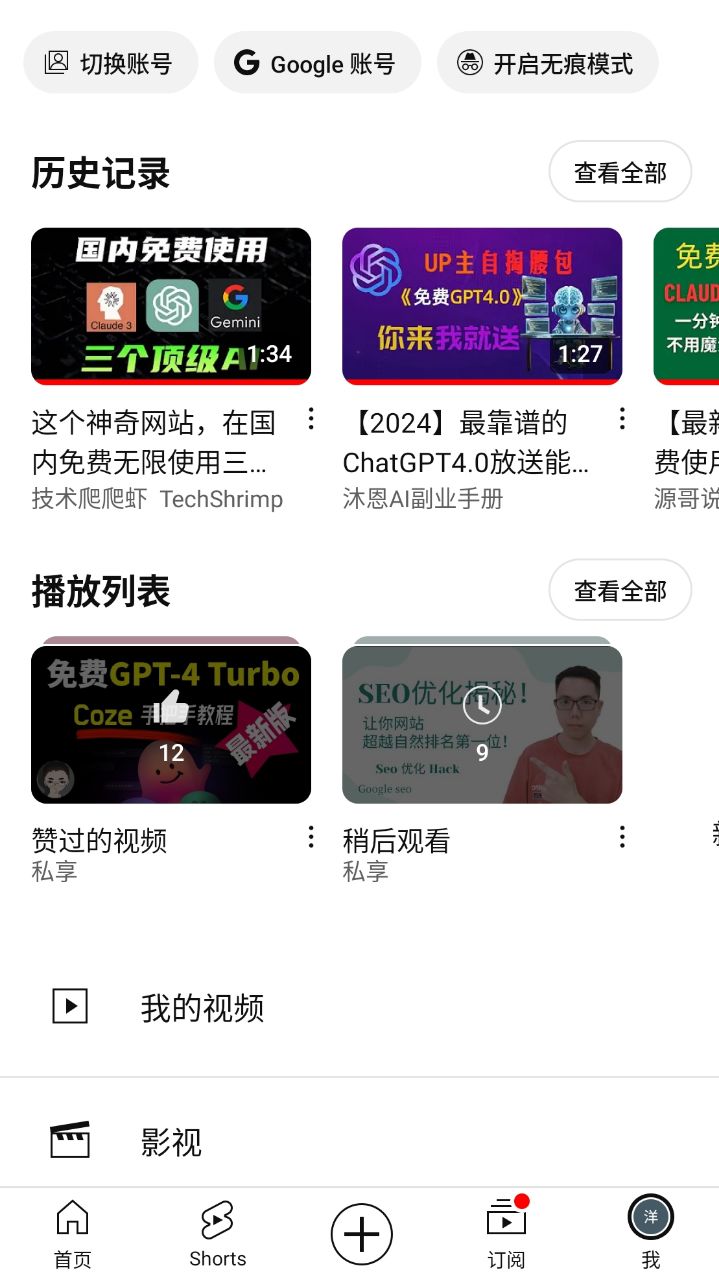Tap the plus create button
This screenshot has width=719, height=1279.
pos(361,1234)
